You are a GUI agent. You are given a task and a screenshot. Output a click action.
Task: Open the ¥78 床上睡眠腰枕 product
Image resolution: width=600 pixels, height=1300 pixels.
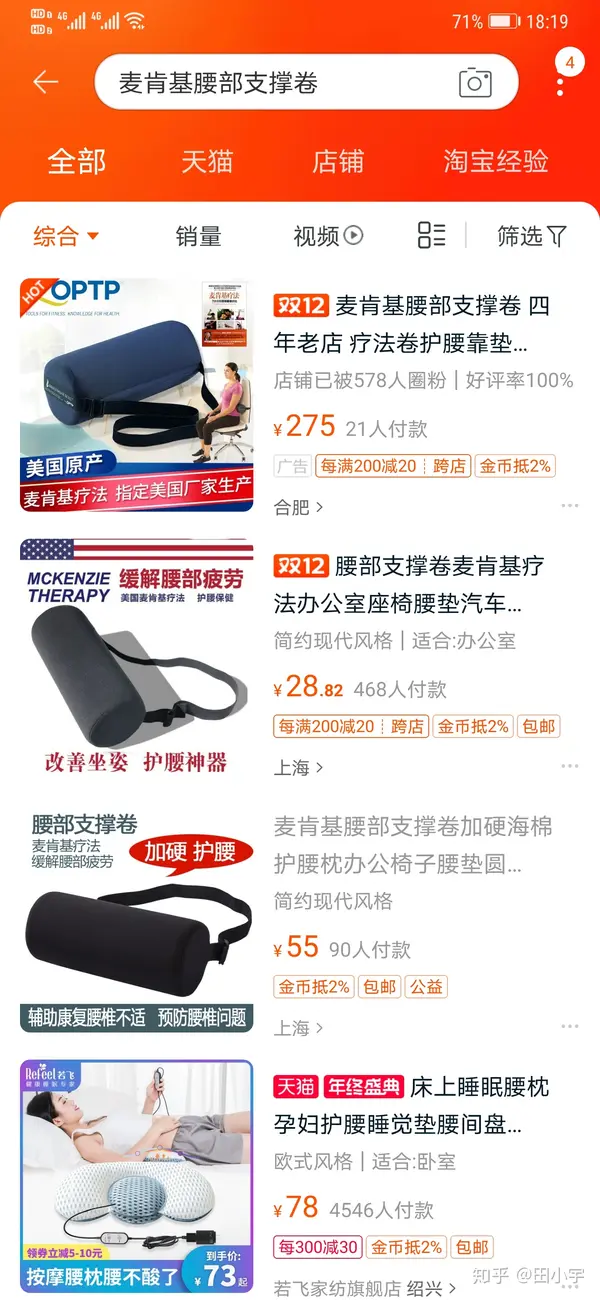coord(137,1175)
